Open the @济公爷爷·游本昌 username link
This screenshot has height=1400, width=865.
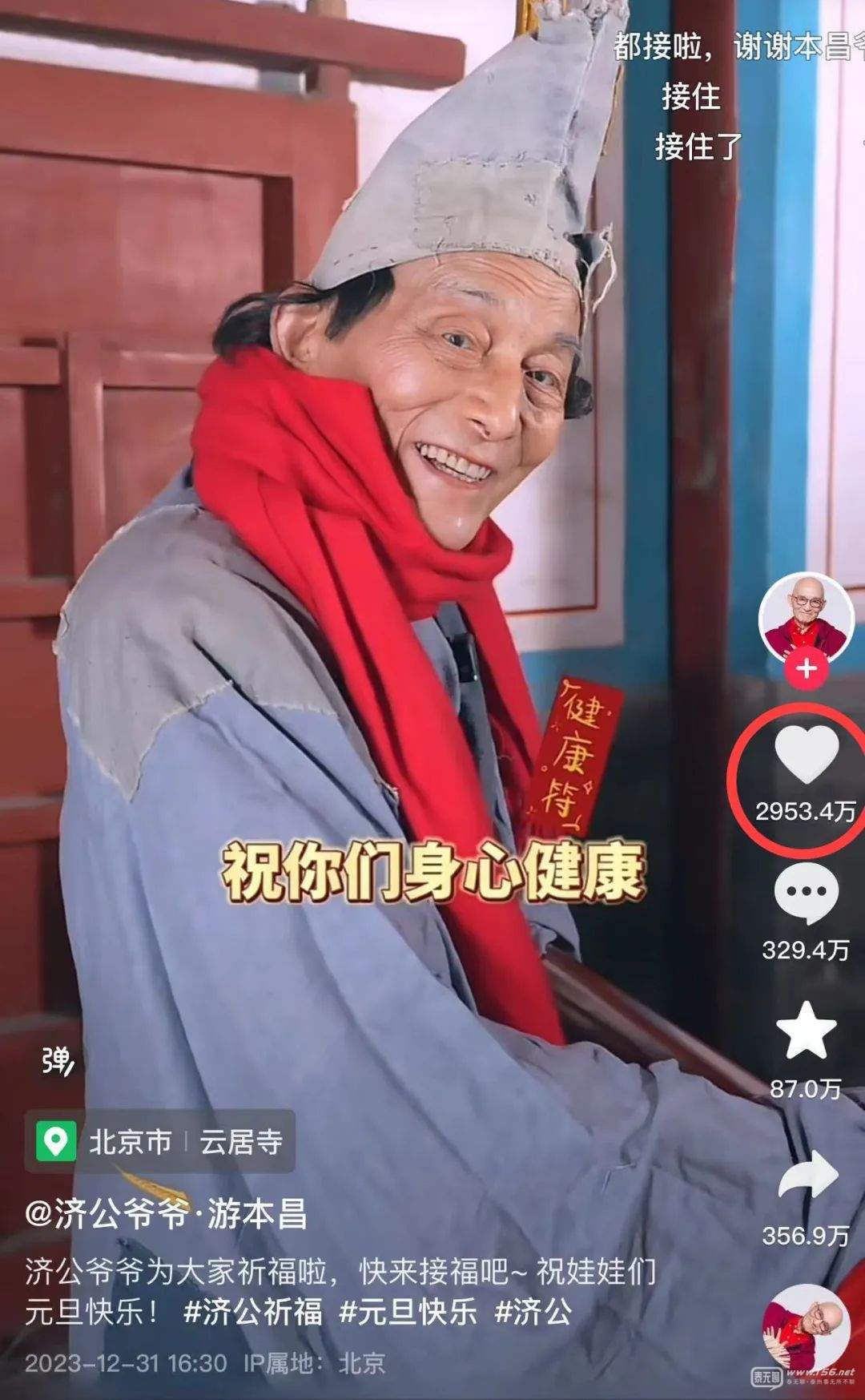(167, 1216)
